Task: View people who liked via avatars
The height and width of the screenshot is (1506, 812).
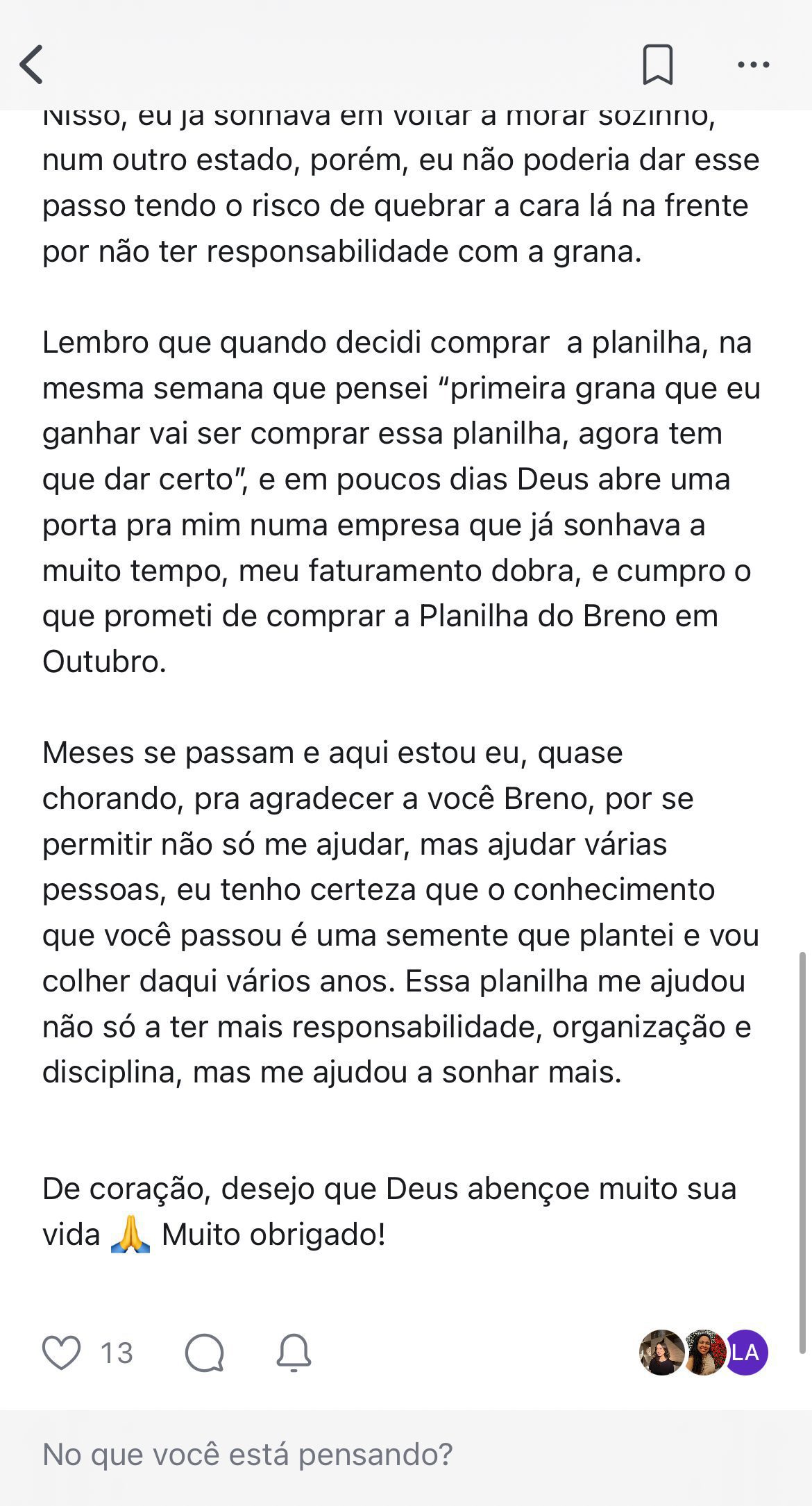Action: [x=703, y=1353]
